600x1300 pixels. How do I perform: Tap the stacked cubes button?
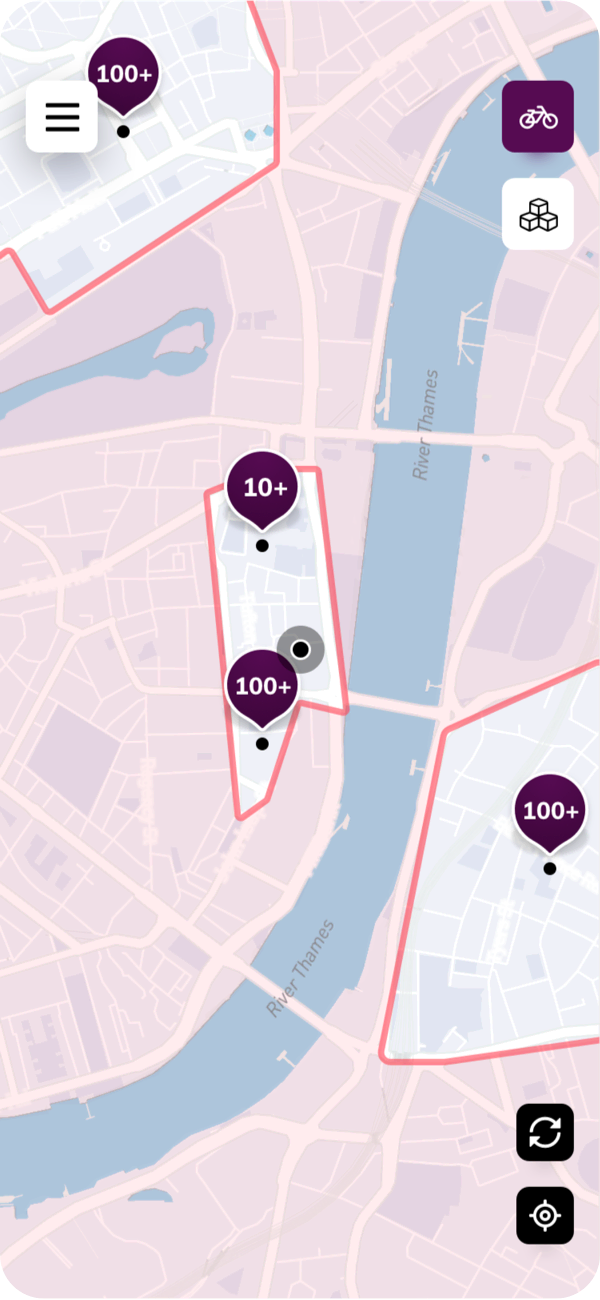(x=538, y=214)
